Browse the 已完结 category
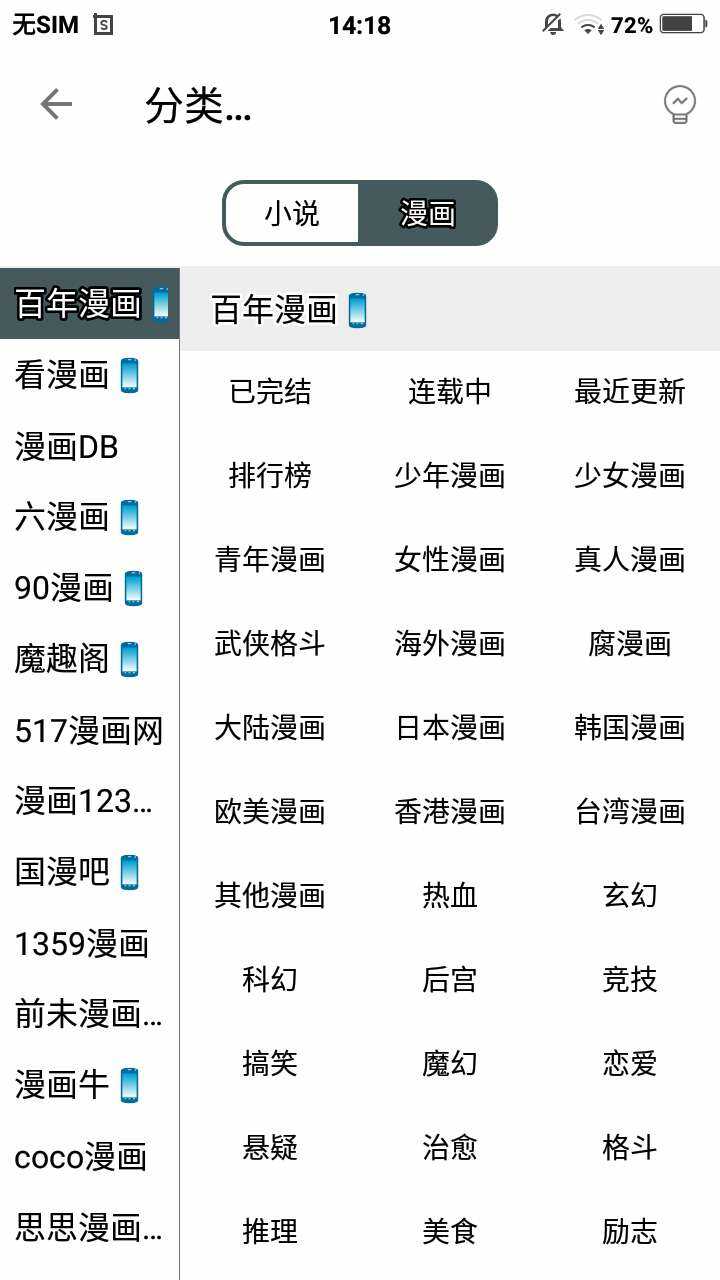Image resolution: width=720 pixels, height=1280 pixels. 270,392
